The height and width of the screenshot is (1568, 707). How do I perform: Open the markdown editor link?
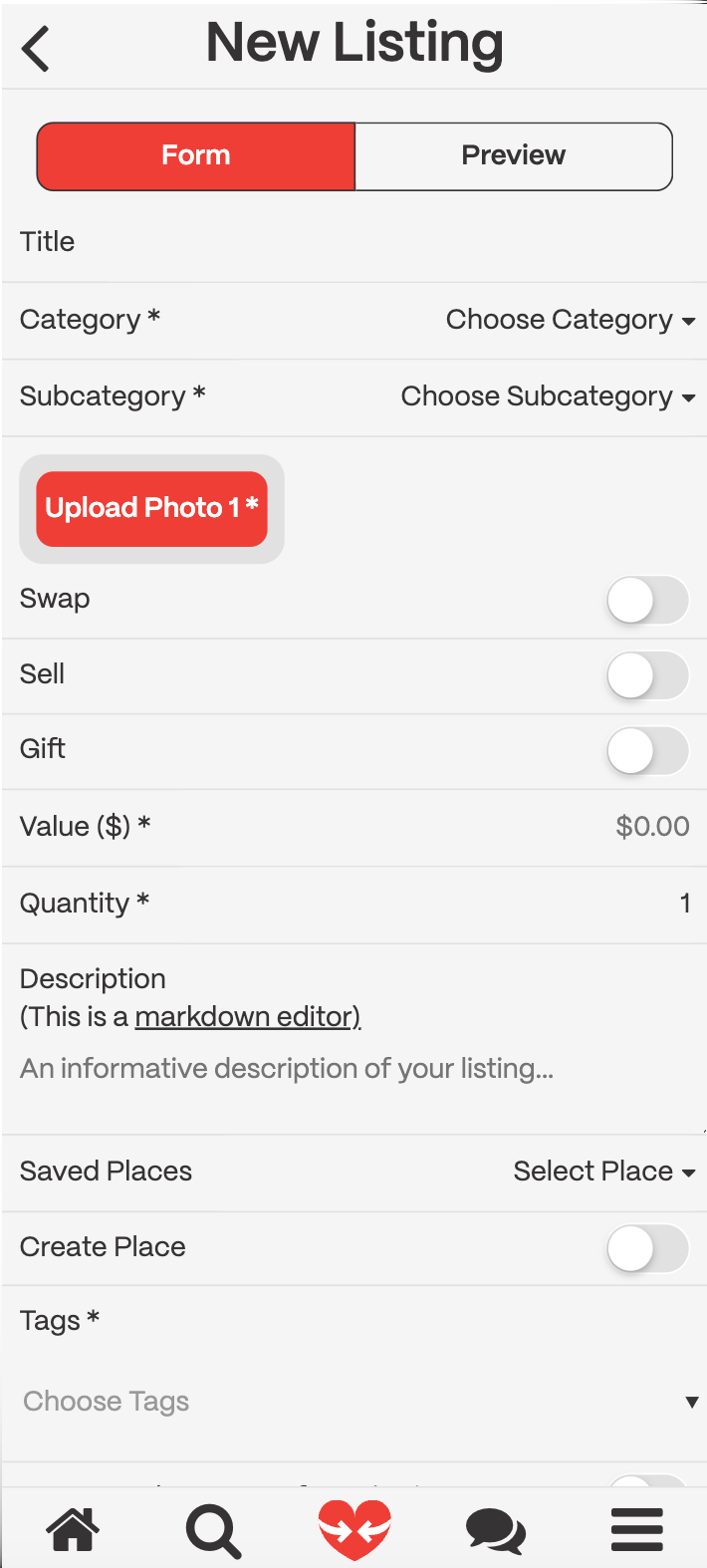[x=247, y=1016]
